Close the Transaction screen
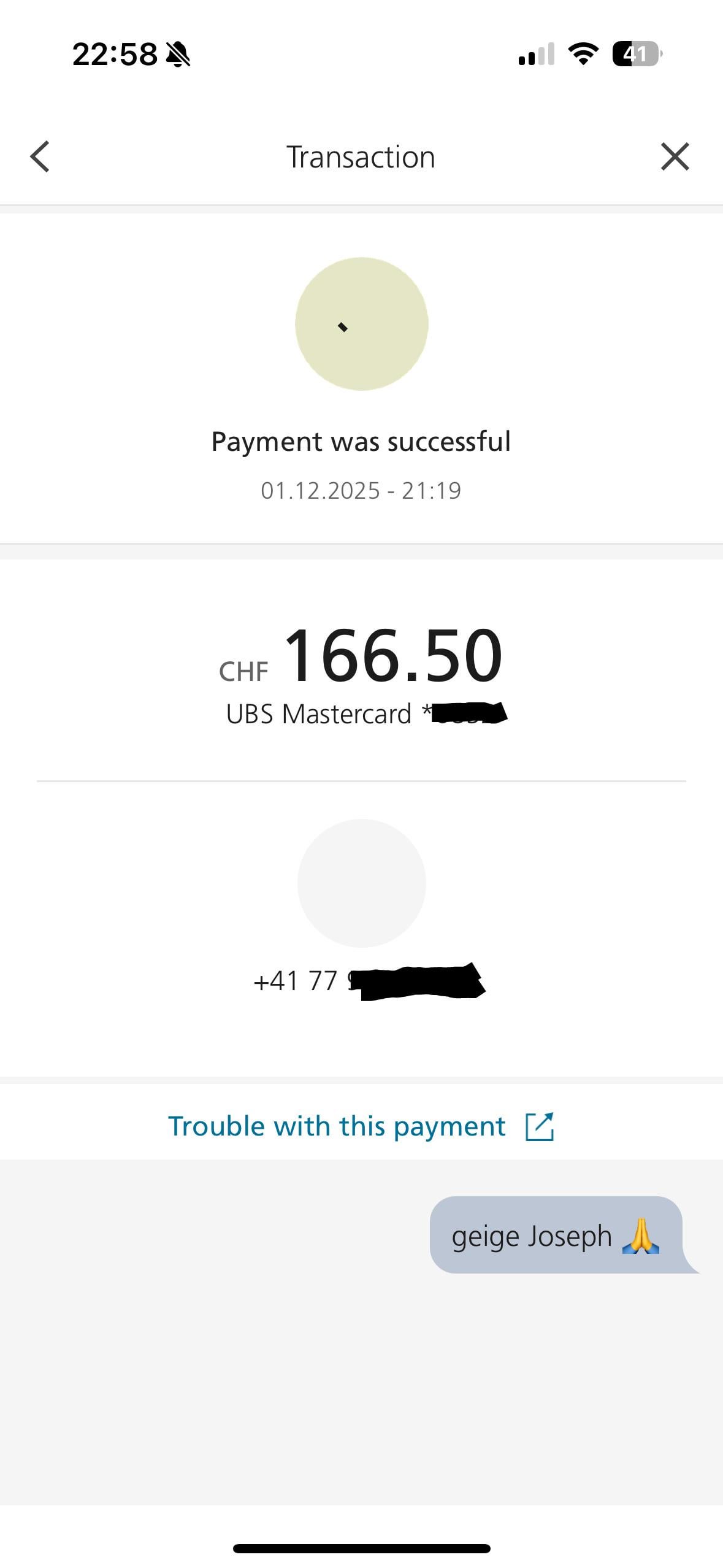This screenshot has height=1568, width=723. [675, 156]
